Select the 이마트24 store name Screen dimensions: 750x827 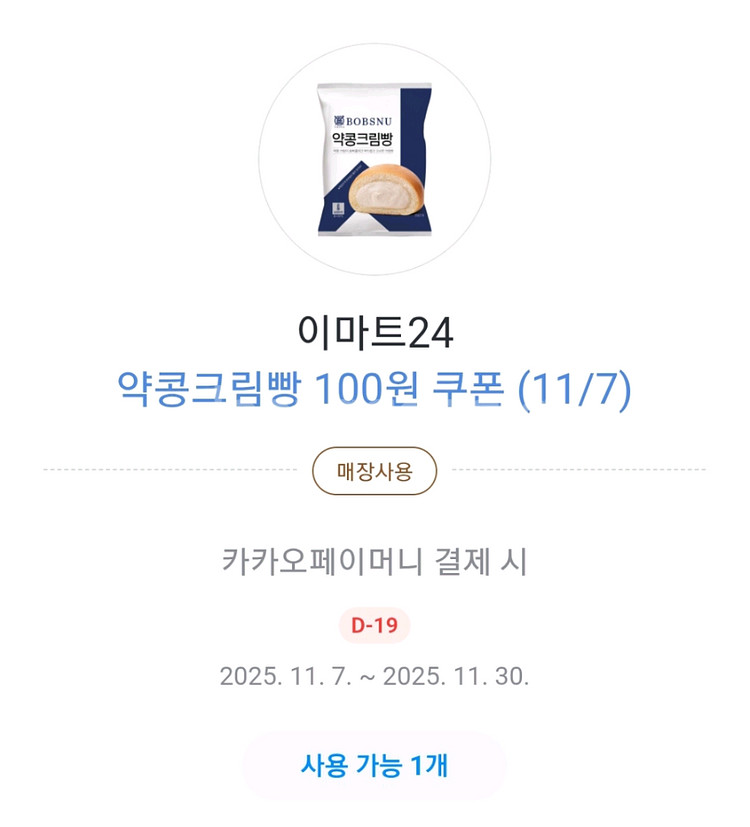(375, 332)
